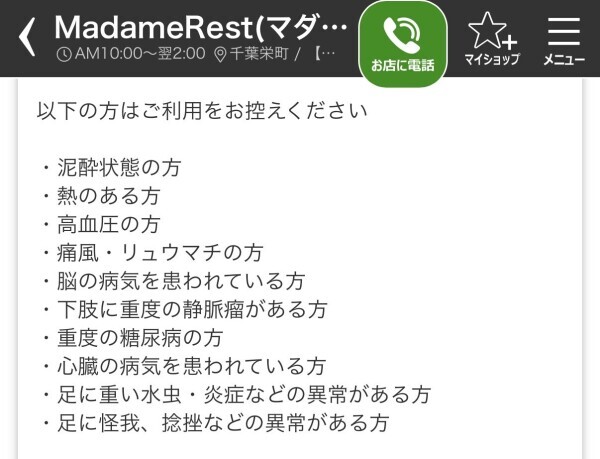Go back with the left arrow
The width and height of the screenshot is (600, 459).
point(26,38)
